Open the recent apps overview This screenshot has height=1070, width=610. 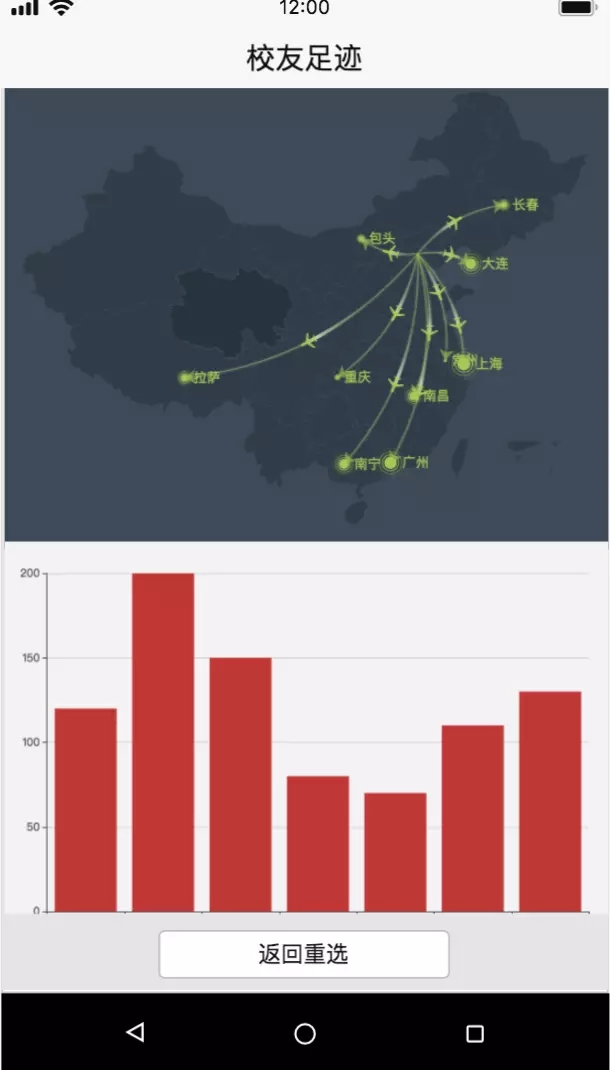pos(474,1034)
